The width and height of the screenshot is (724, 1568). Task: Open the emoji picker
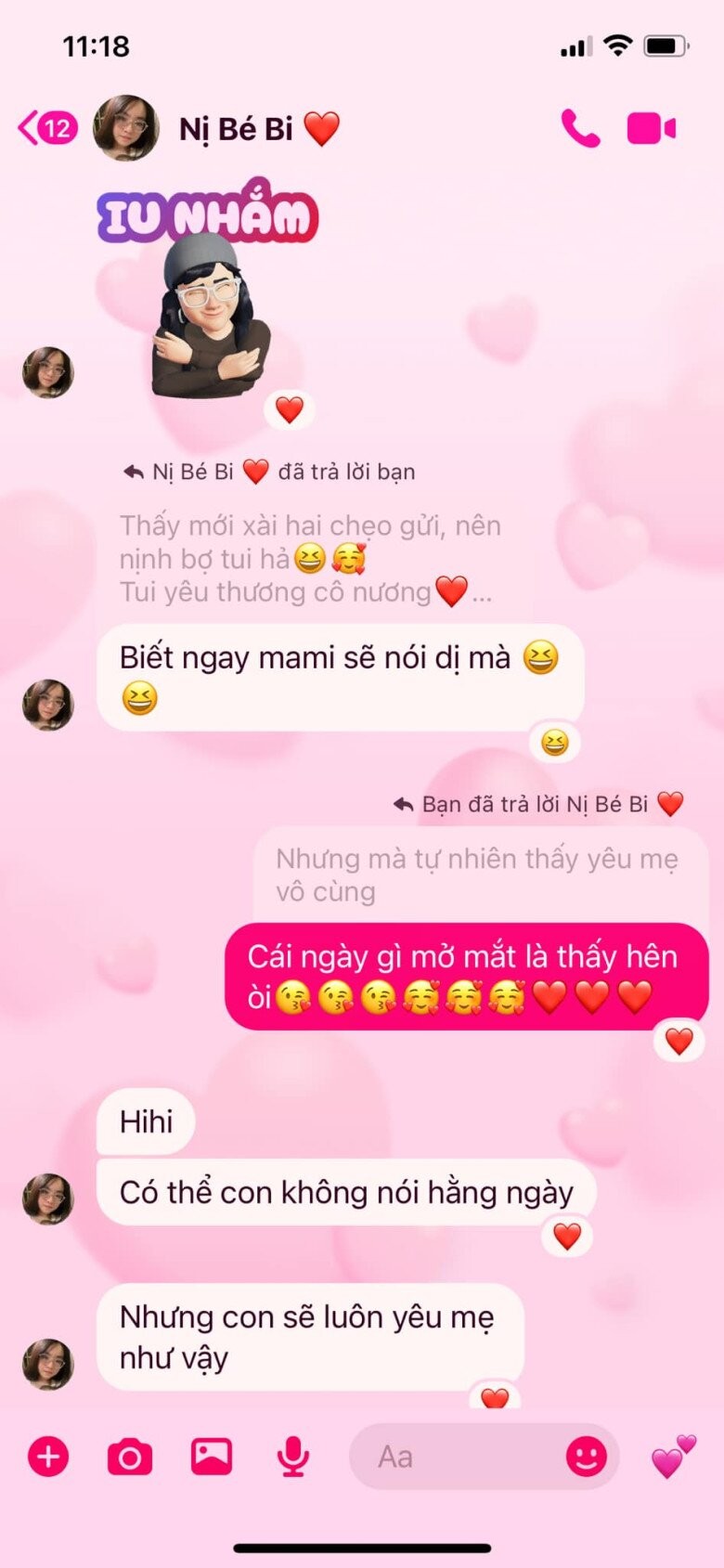pos(587,1457)
